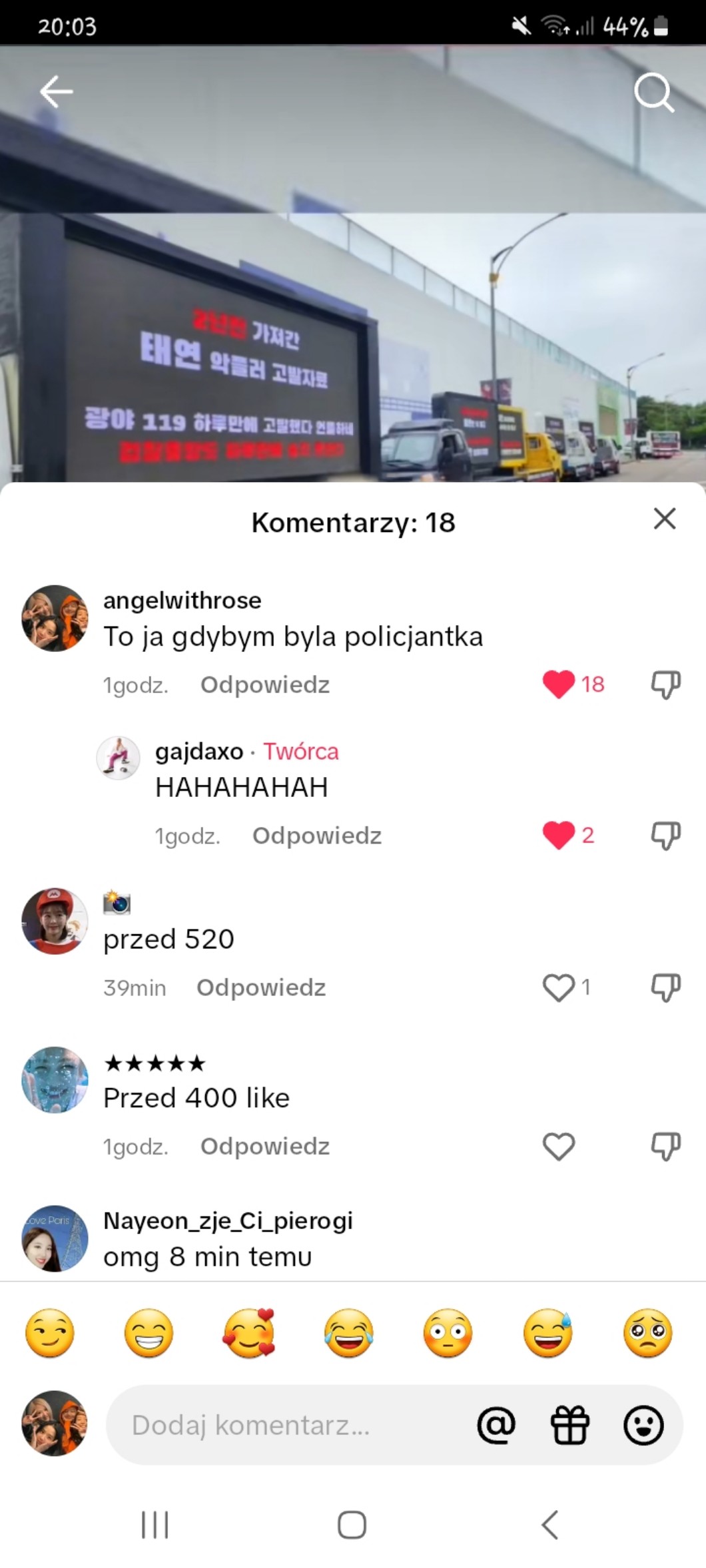Reply to angelwithrose's comment
Viewport: 706px width, 1568px height.
264,684
